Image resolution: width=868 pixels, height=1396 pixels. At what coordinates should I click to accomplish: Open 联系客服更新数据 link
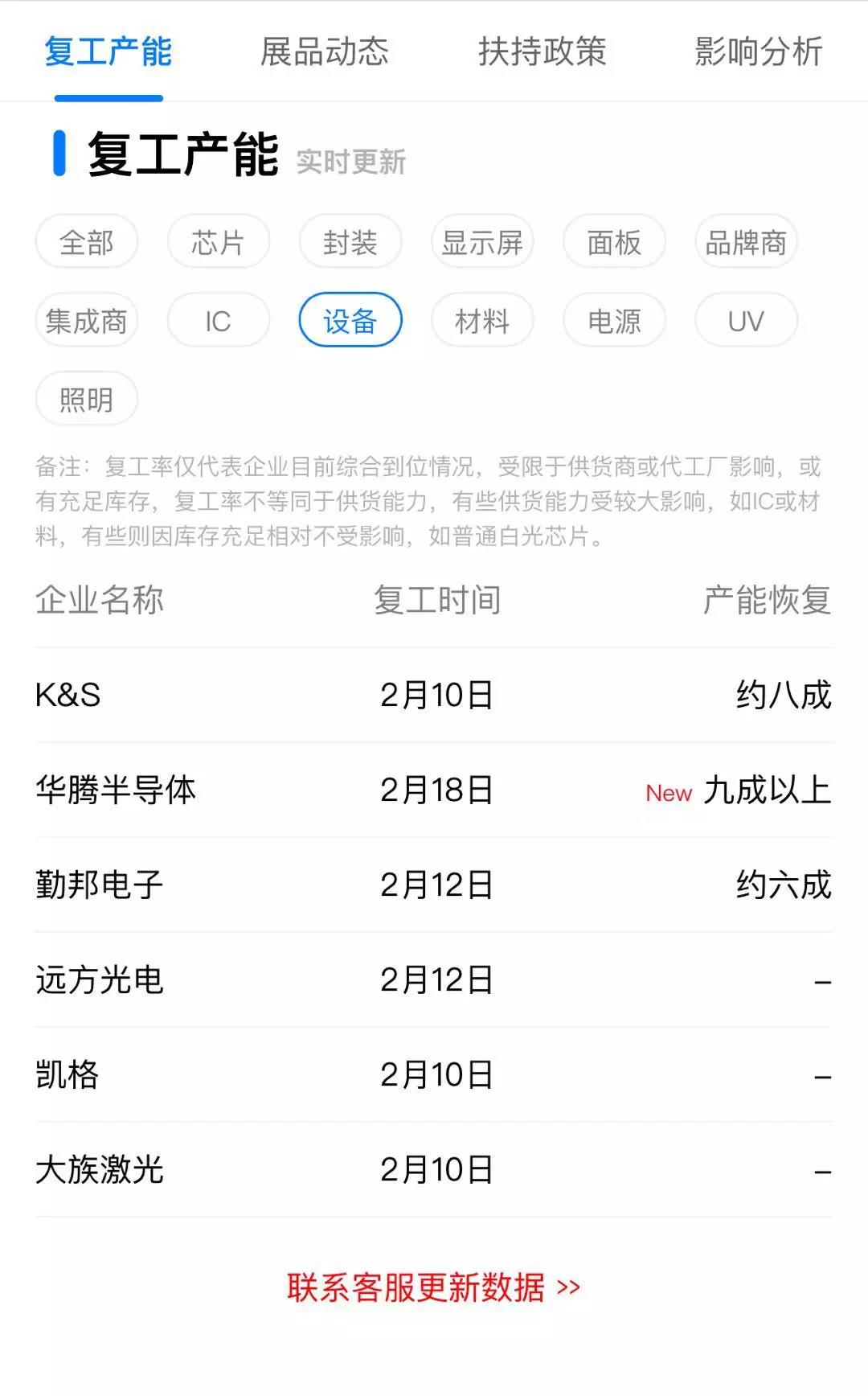pyautogui.click(x=433, y=1287)
